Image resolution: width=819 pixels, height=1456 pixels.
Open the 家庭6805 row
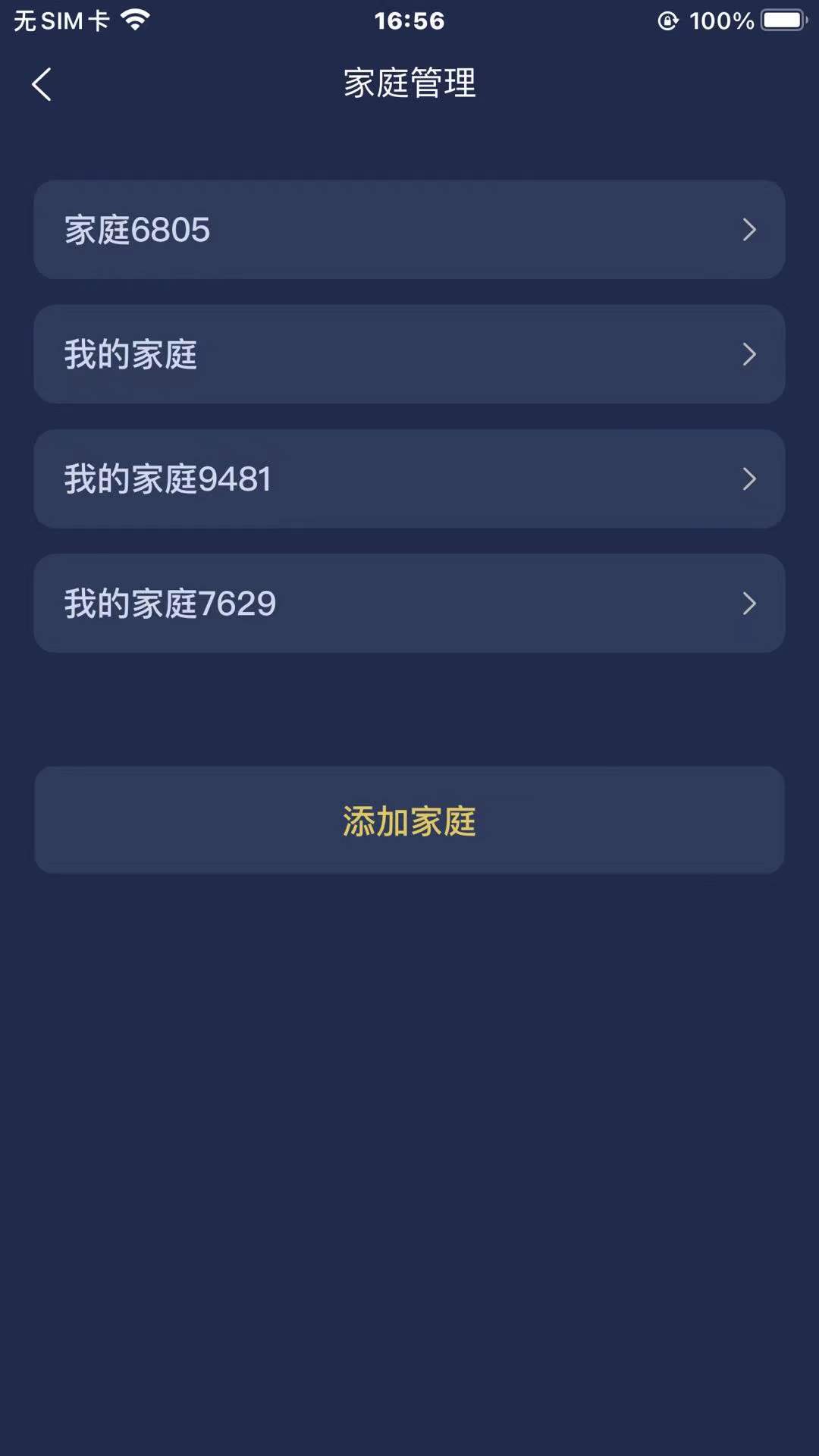tap(409, 230)
